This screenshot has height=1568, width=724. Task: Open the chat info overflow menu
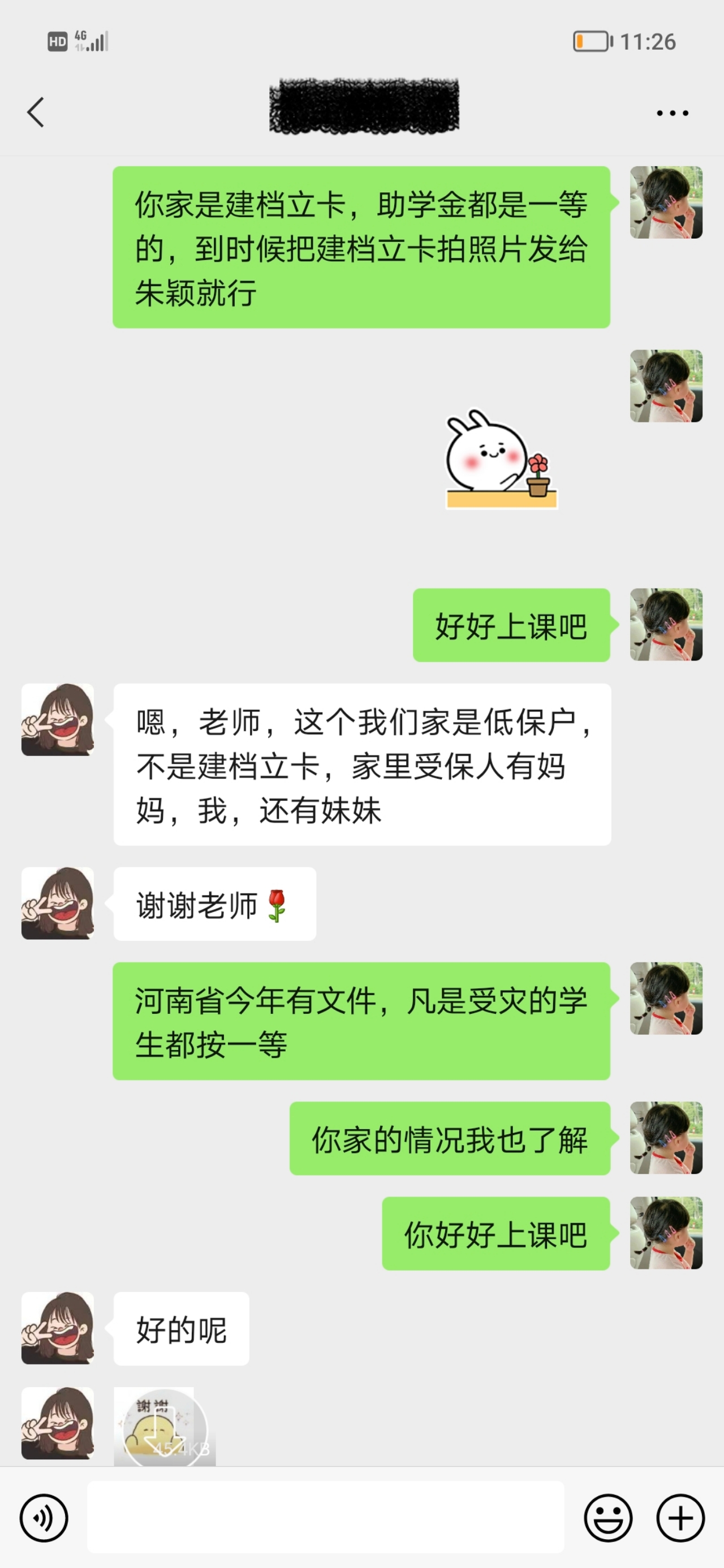coord(672,113)
